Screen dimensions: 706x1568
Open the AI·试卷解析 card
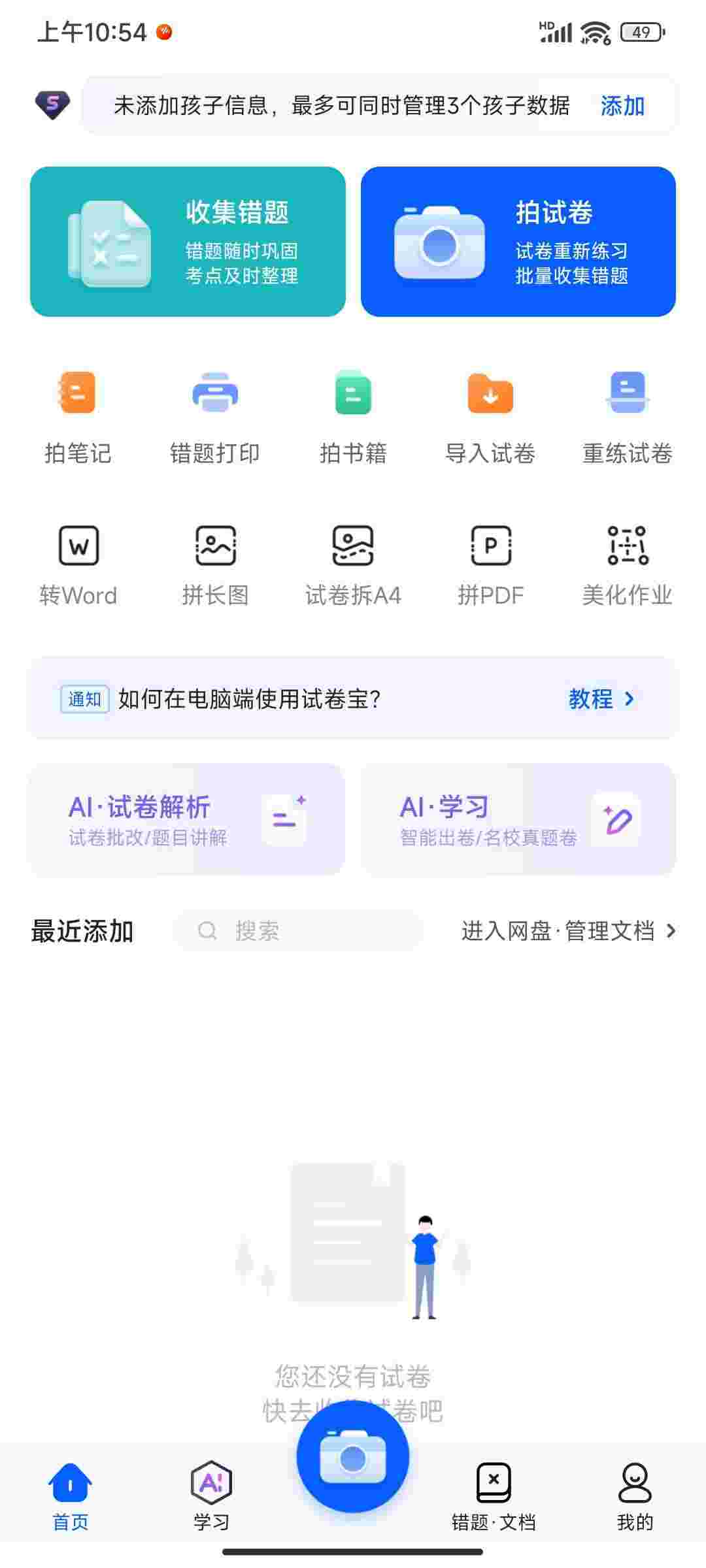pos(186,819)
